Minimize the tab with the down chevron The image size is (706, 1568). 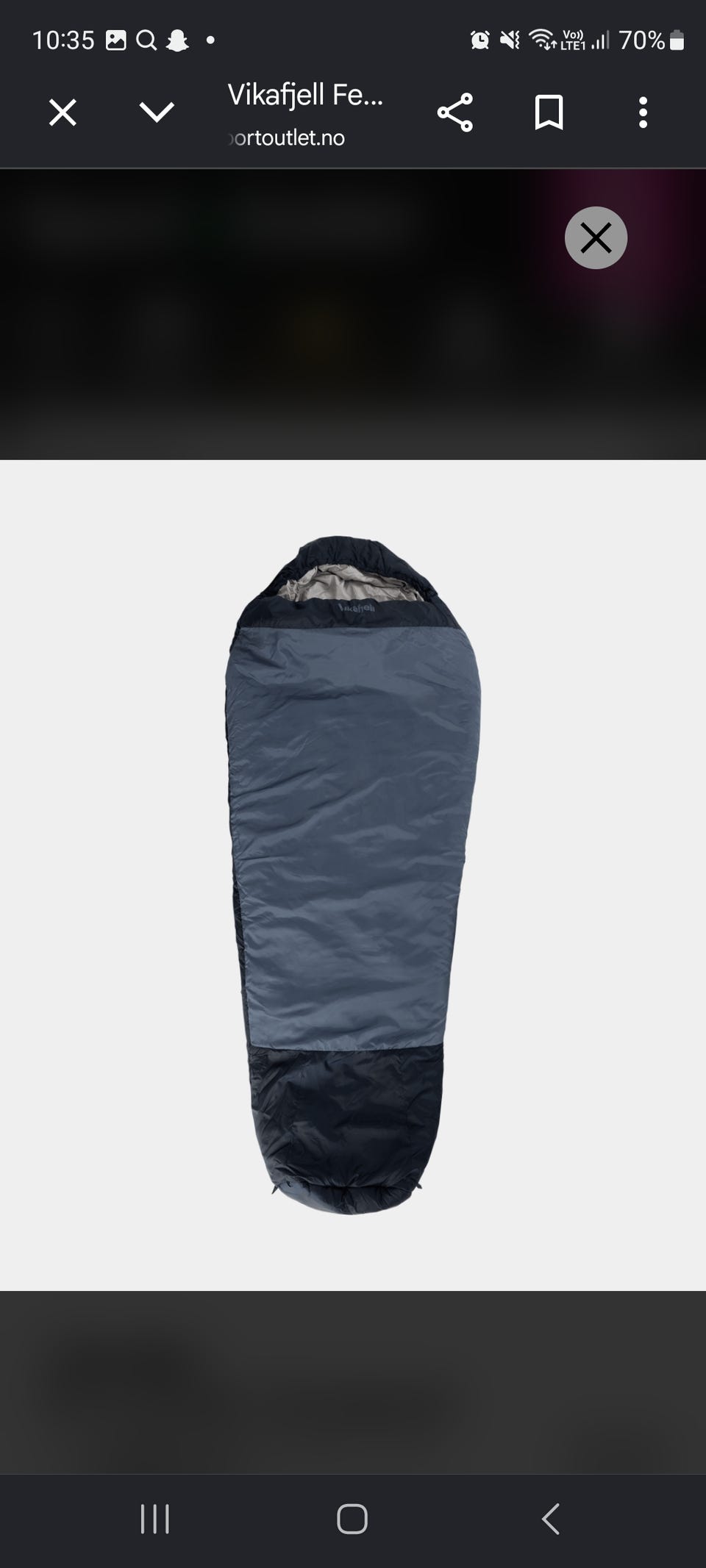157,112
